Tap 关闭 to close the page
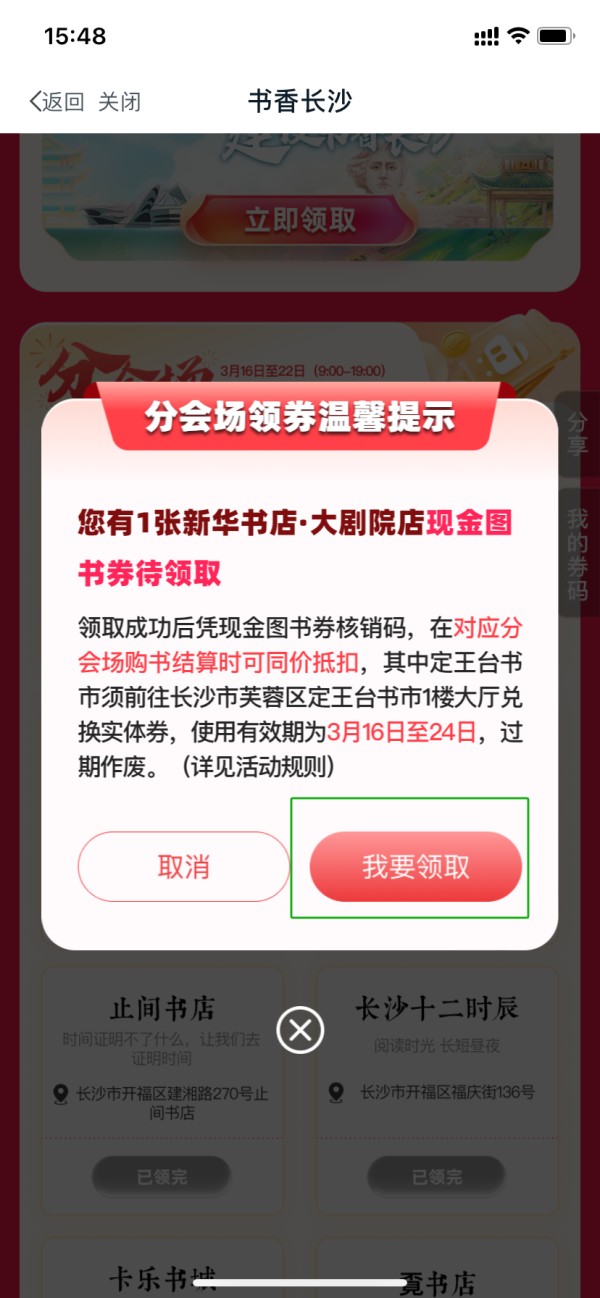600x1298 pixels. click(119, 101)
